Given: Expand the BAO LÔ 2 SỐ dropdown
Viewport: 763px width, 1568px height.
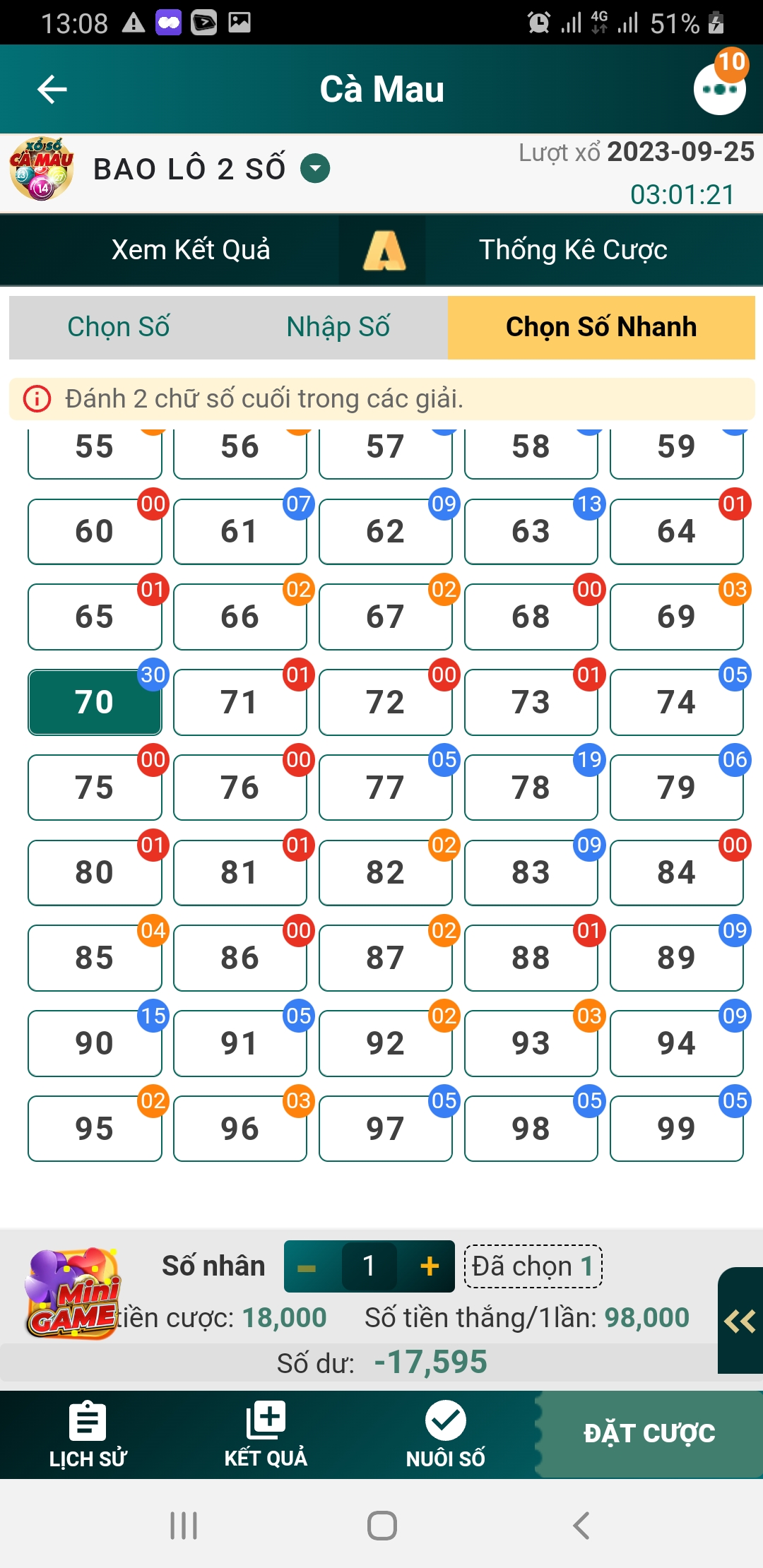Looking at the screenshot, I should click(x=315, y=169).
